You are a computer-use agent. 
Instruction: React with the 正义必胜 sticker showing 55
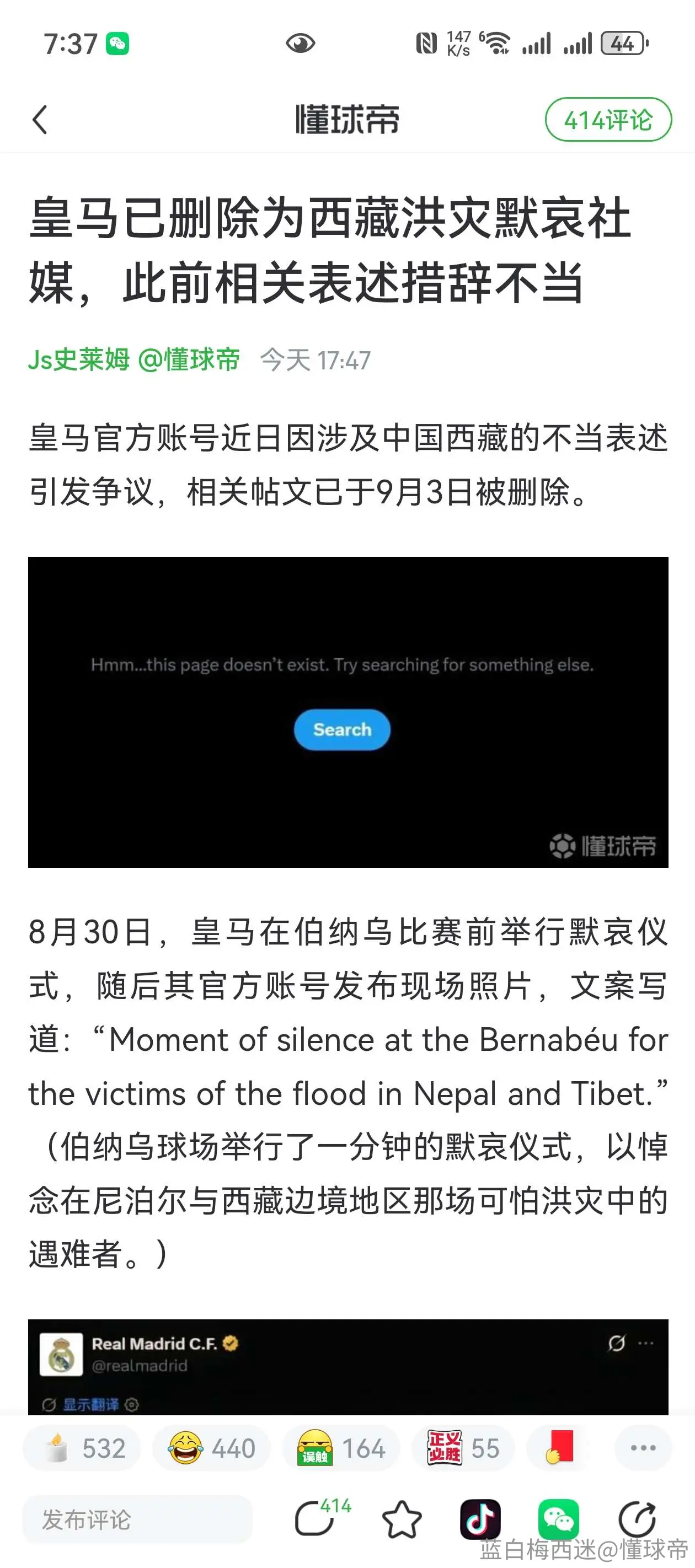[463, 1448]
